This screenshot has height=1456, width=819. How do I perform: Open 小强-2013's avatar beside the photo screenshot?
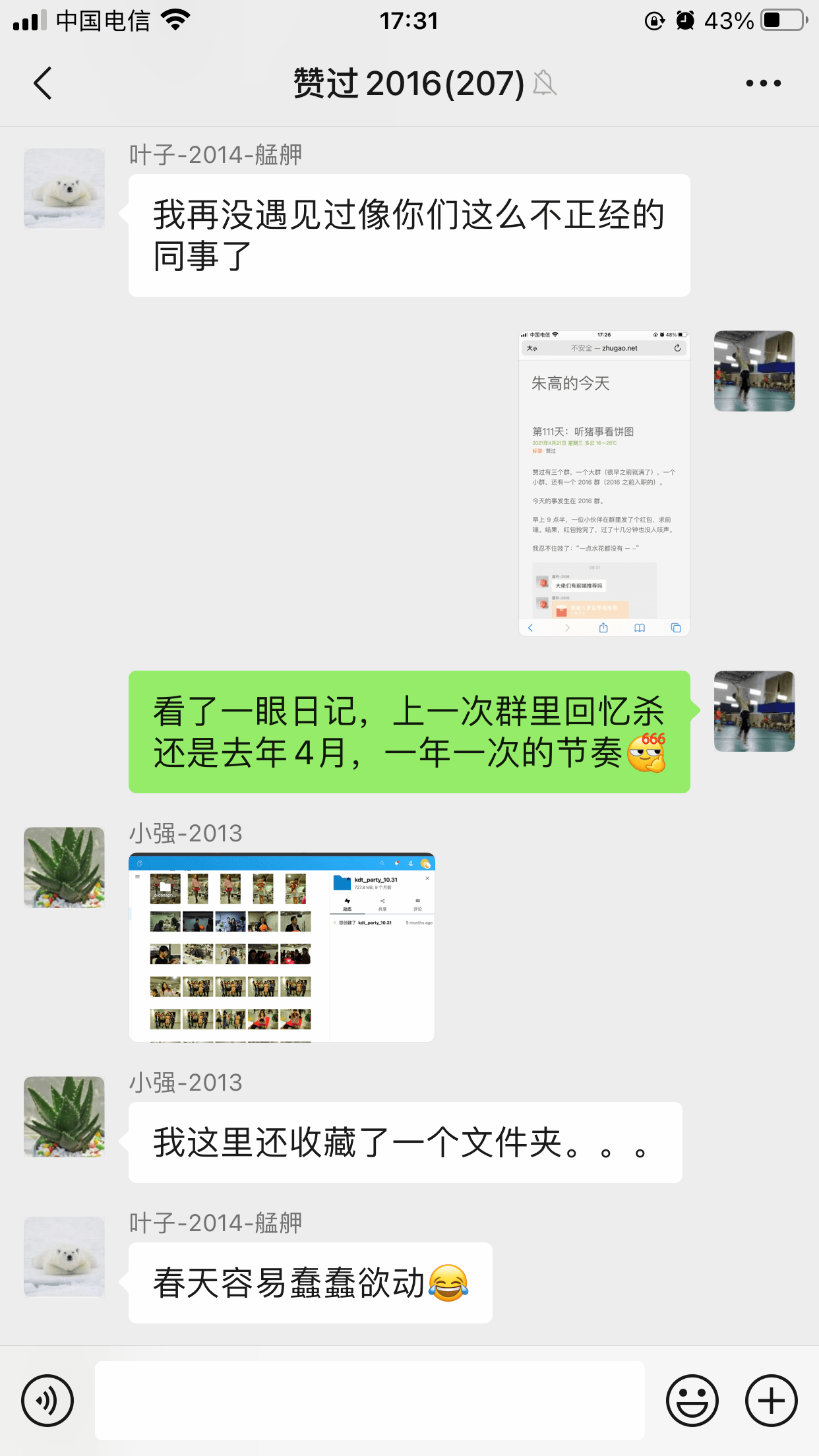(64, 867)
